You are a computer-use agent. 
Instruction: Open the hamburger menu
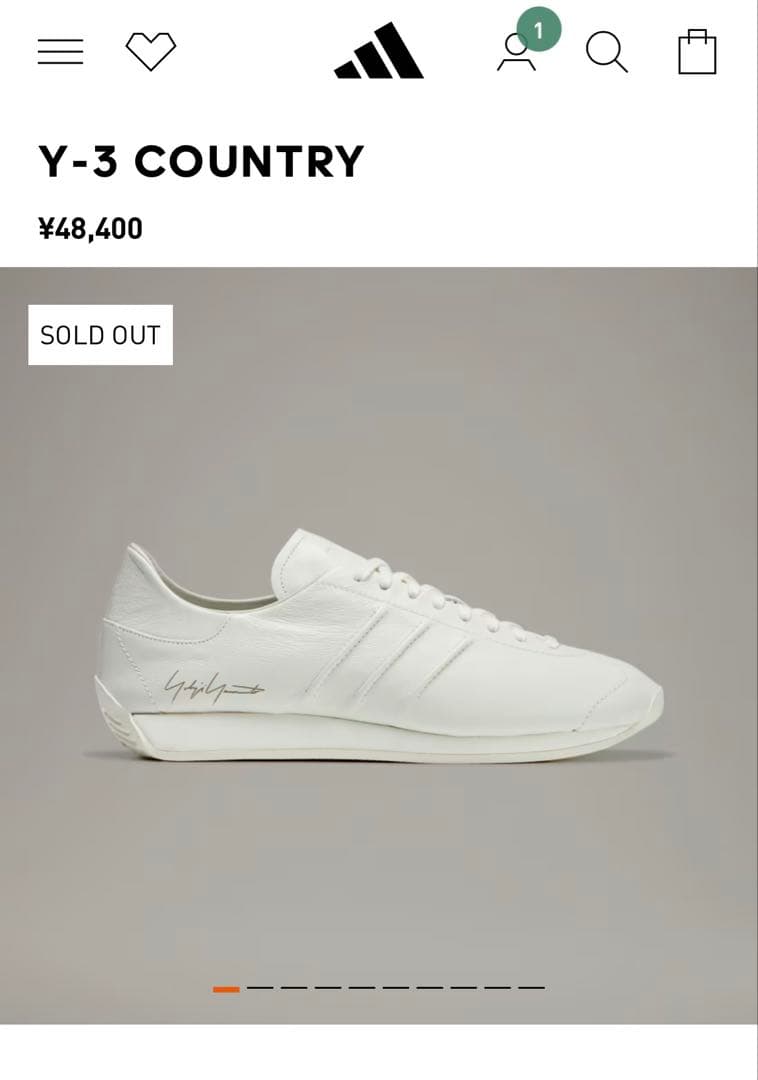(x=60, y=51)
